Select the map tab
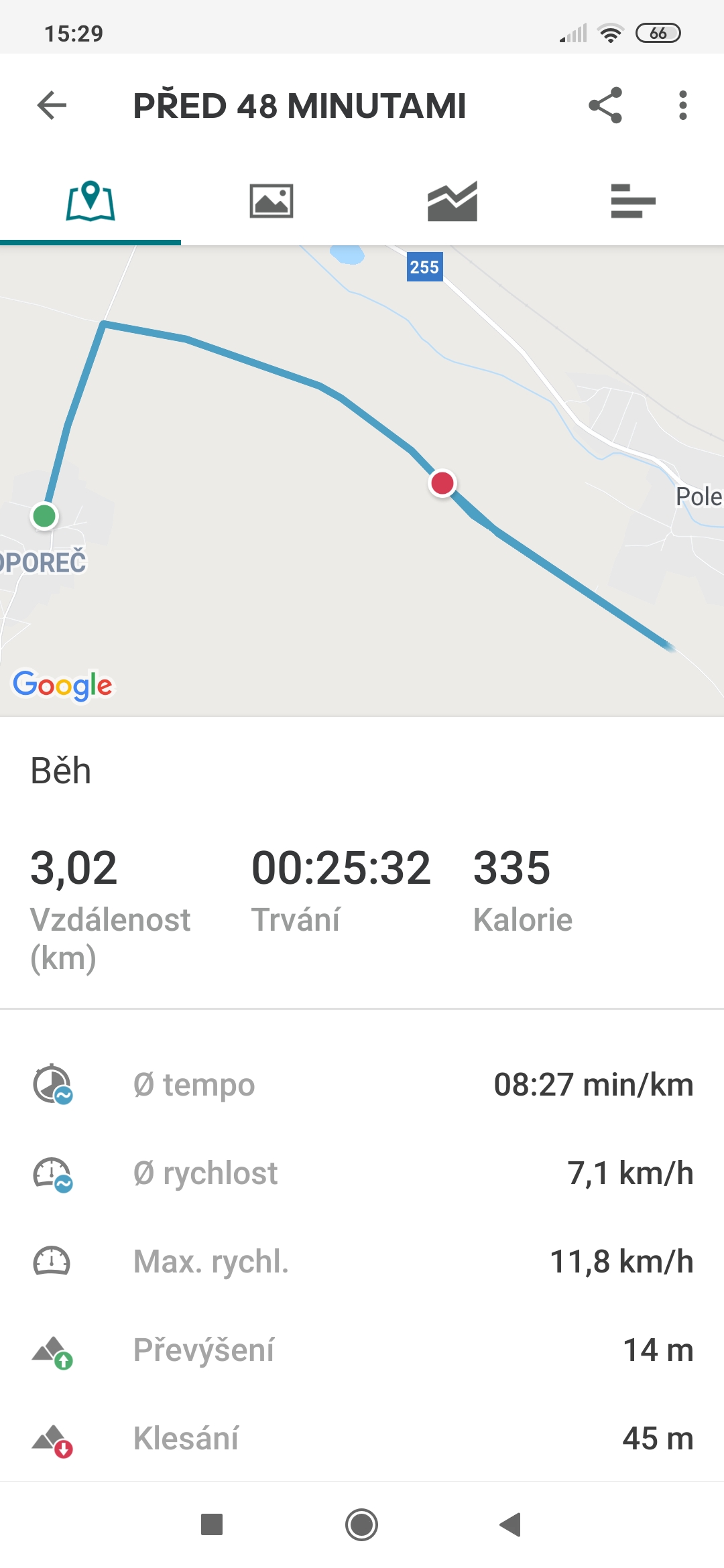 click(90, 201)
